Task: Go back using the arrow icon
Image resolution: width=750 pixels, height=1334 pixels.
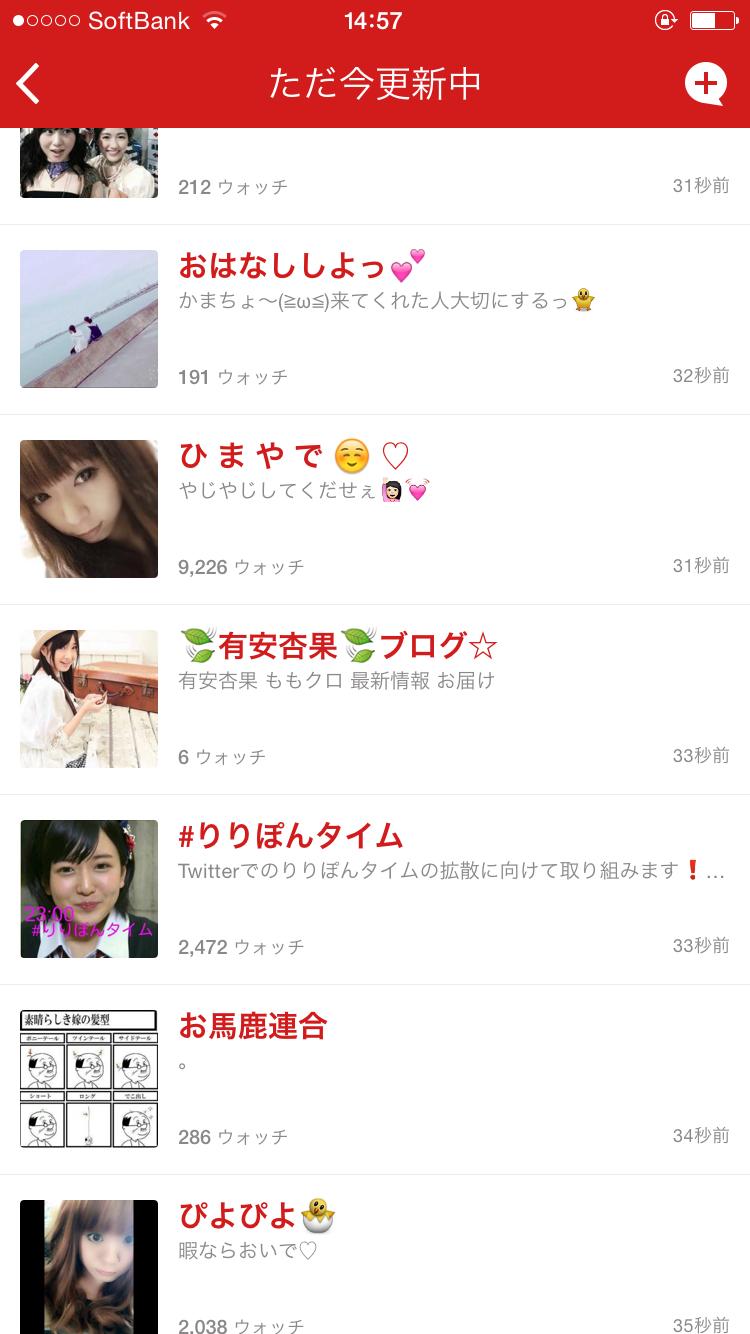Action: (x=29, y=84)
